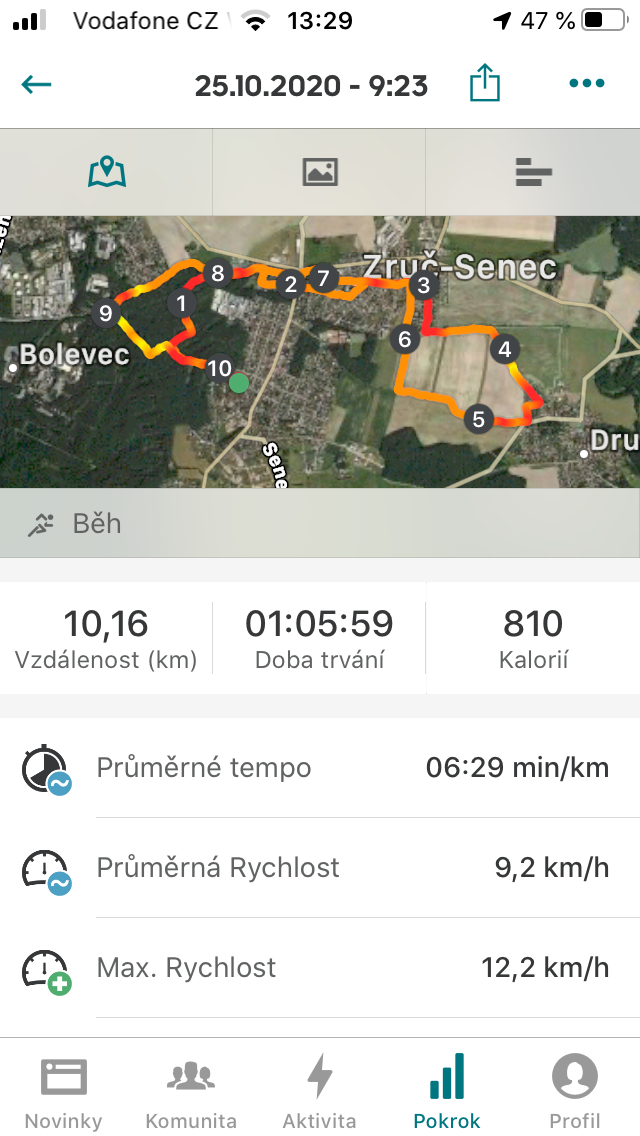Share this run activity

(x=484, y=82)
